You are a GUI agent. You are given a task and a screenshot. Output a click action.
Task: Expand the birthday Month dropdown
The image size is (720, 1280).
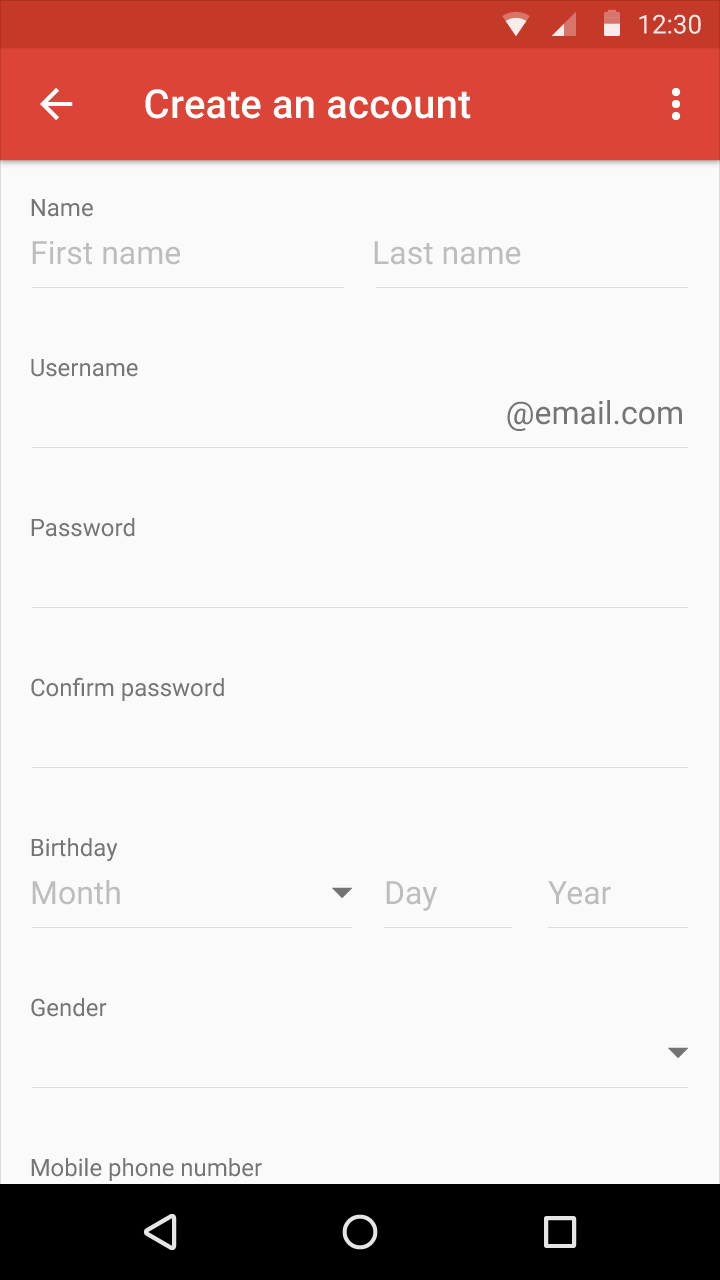coord(191,893)
